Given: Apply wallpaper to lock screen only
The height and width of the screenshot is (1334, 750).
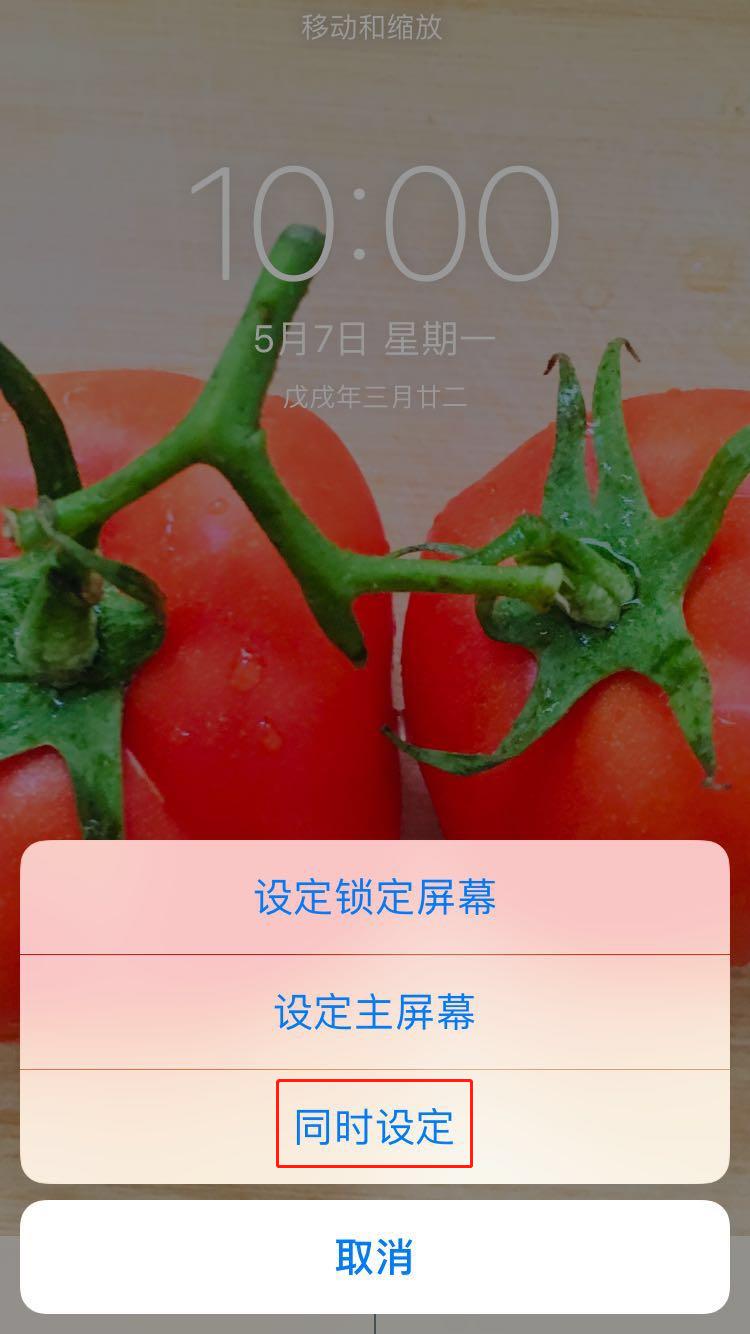Looking at the screenshot, I should [x=375, y=901].
